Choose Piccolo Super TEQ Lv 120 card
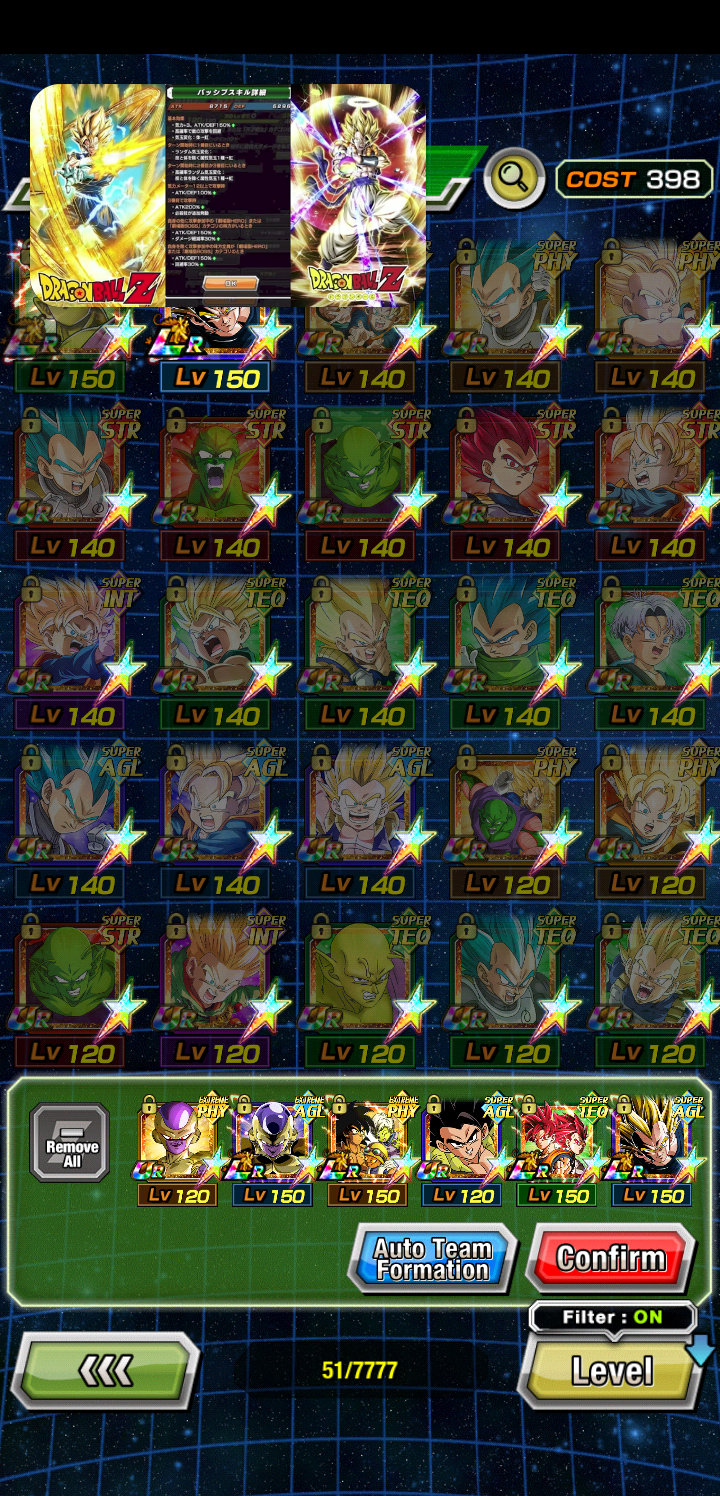720x1496 pixels. 362,990
